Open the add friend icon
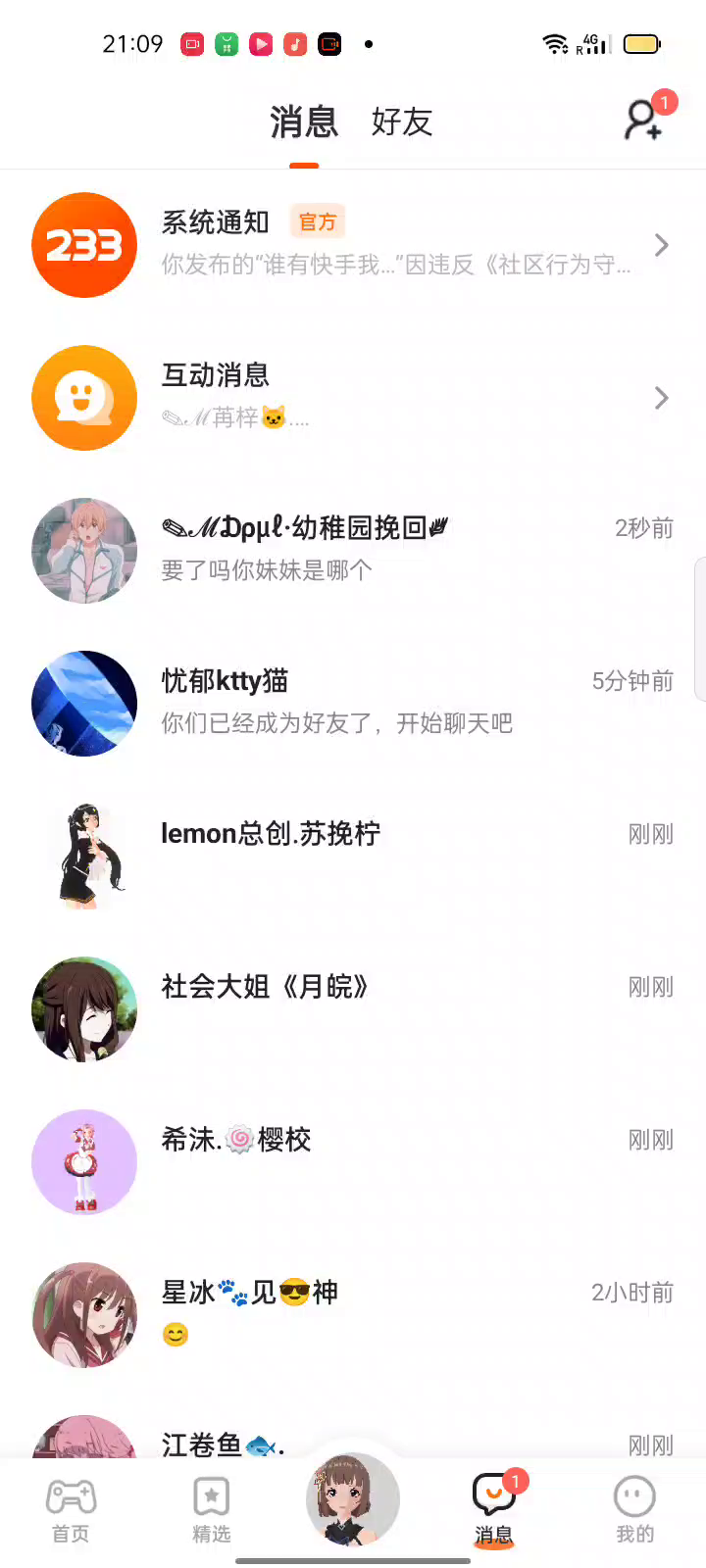The image size is (706, 1568). point(644,121)
